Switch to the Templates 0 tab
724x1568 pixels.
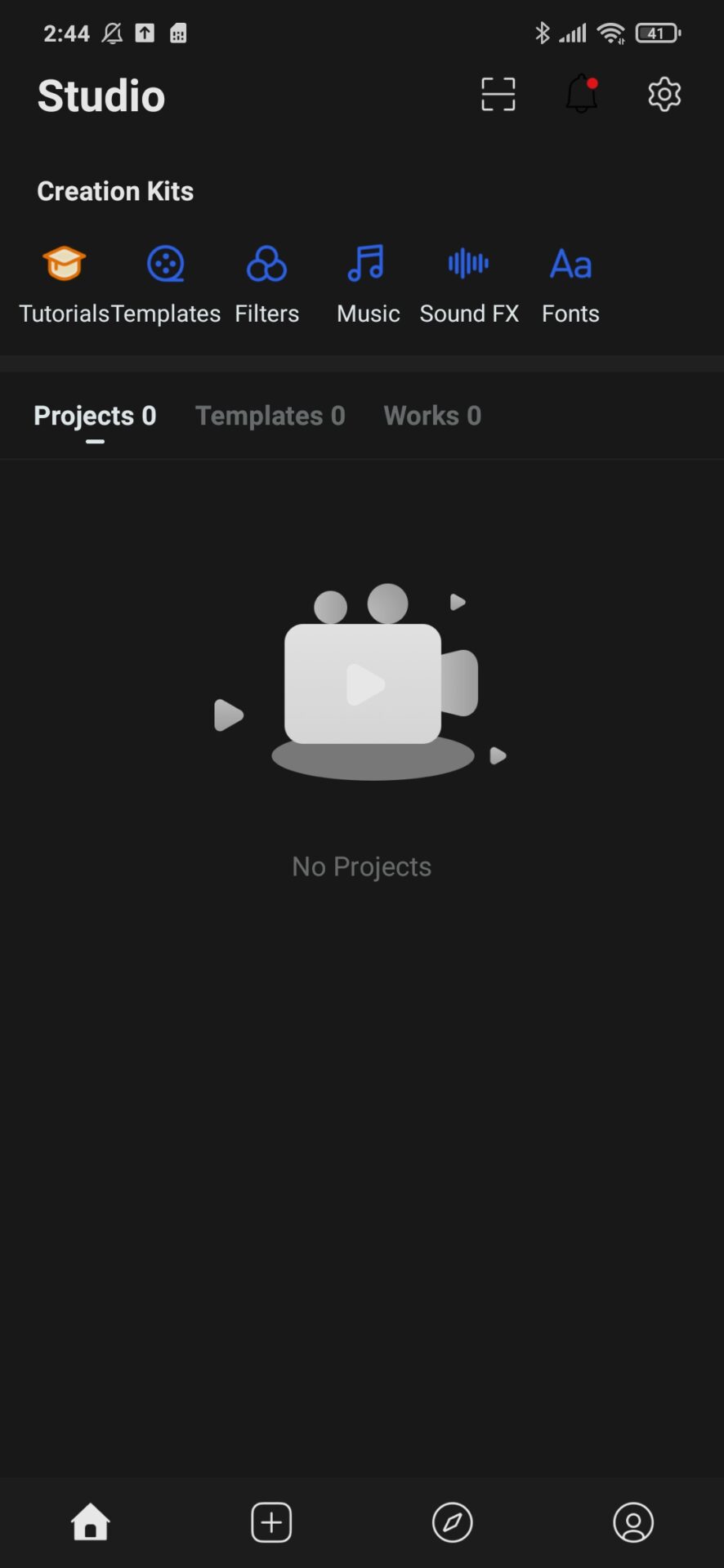coord(270,416)
